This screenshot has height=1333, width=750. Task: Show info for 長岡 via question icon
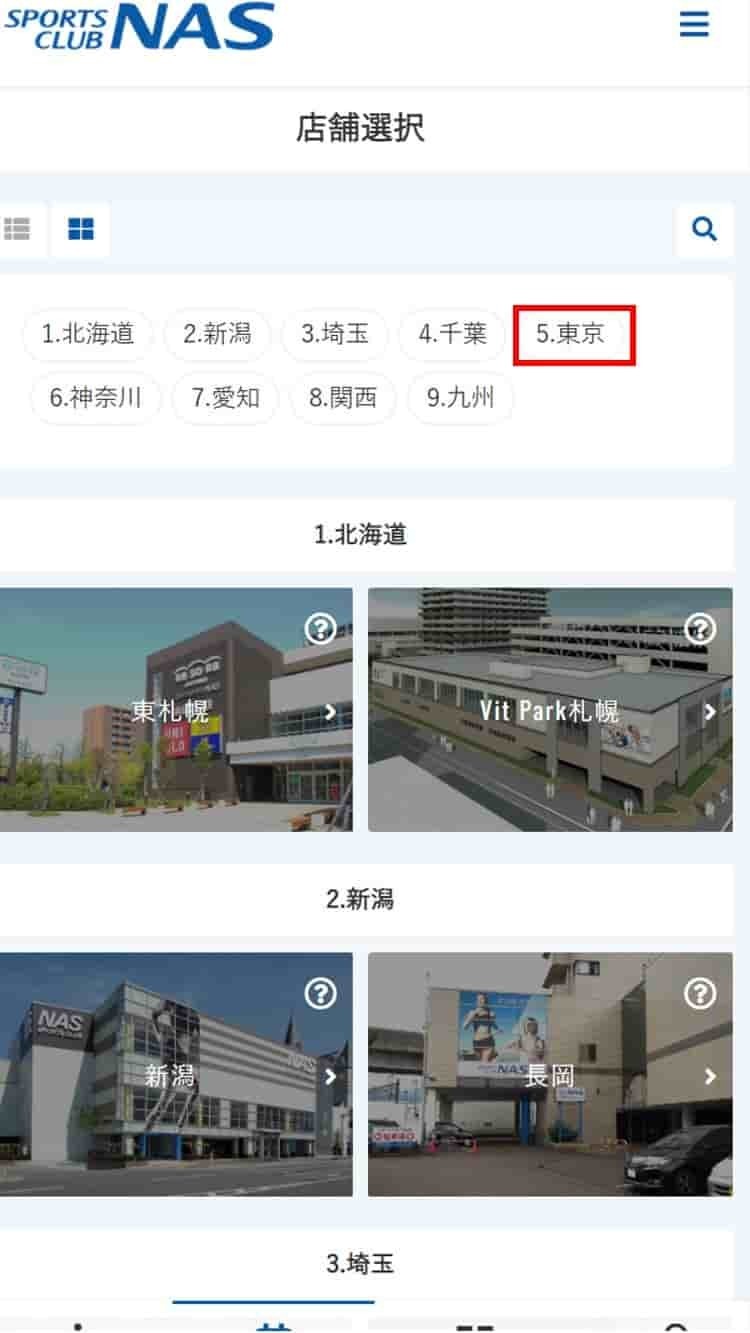700,993
